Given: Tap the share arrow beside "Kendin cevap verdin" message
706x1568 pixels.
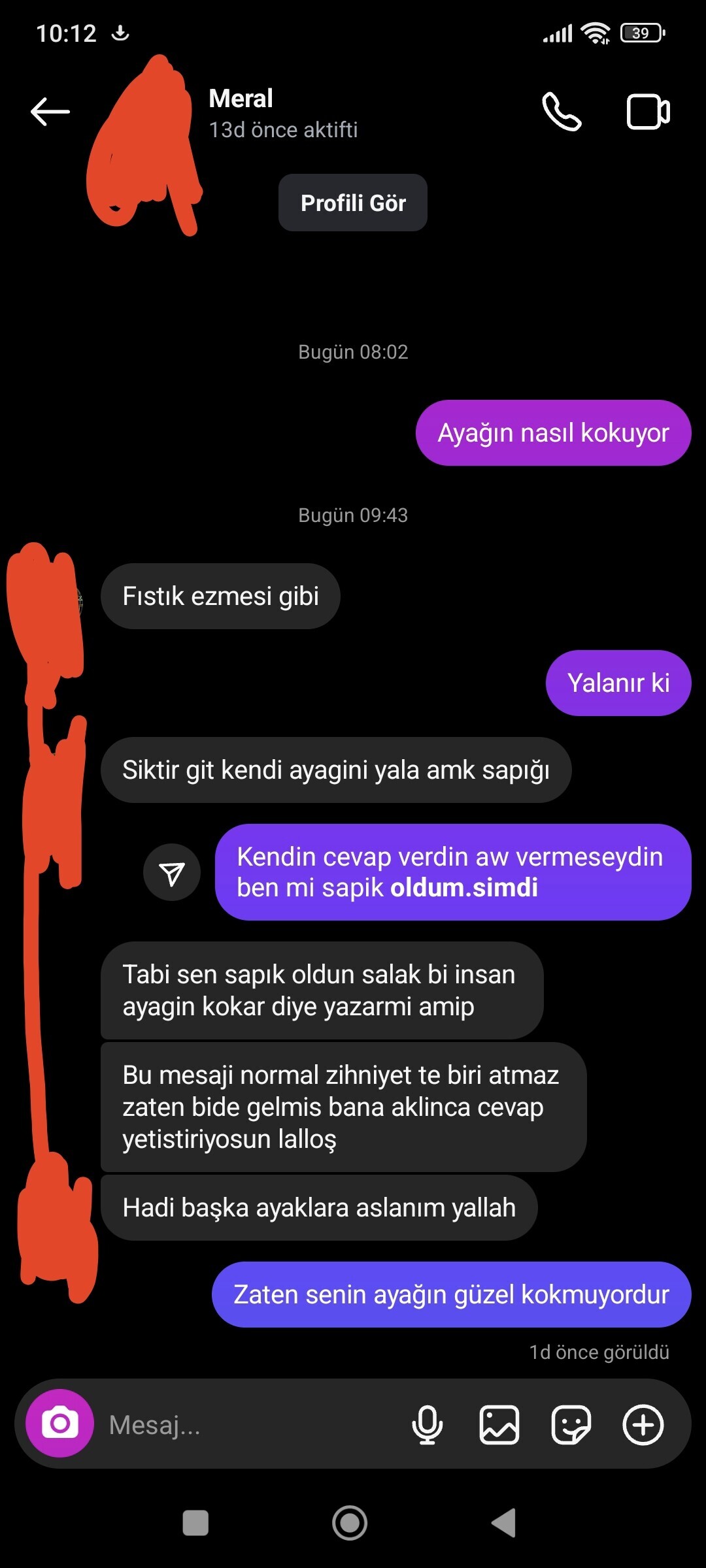Looking at the screenshot, I should pos(172,872).
